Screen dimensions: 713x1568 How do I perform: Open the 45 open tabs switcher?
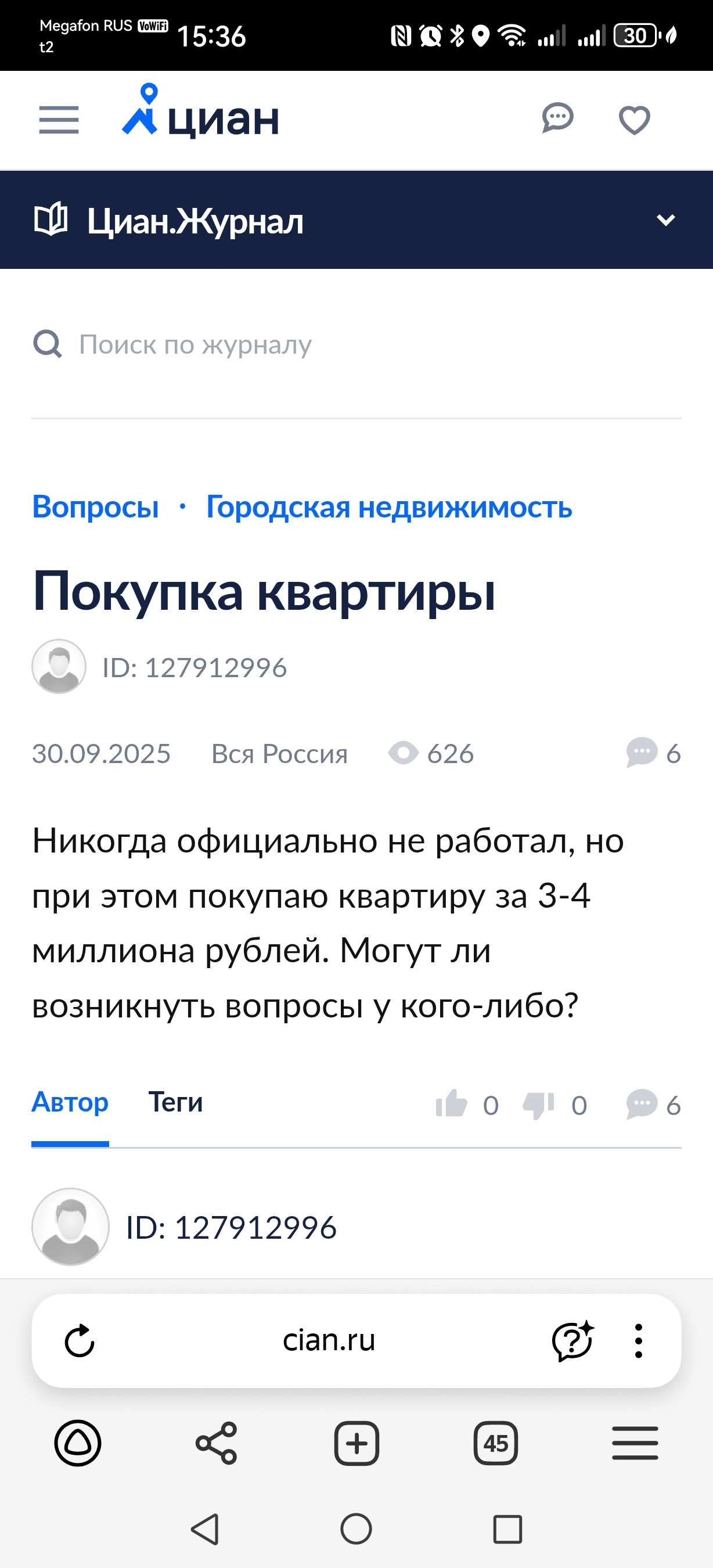click(x=496, y=1443)
